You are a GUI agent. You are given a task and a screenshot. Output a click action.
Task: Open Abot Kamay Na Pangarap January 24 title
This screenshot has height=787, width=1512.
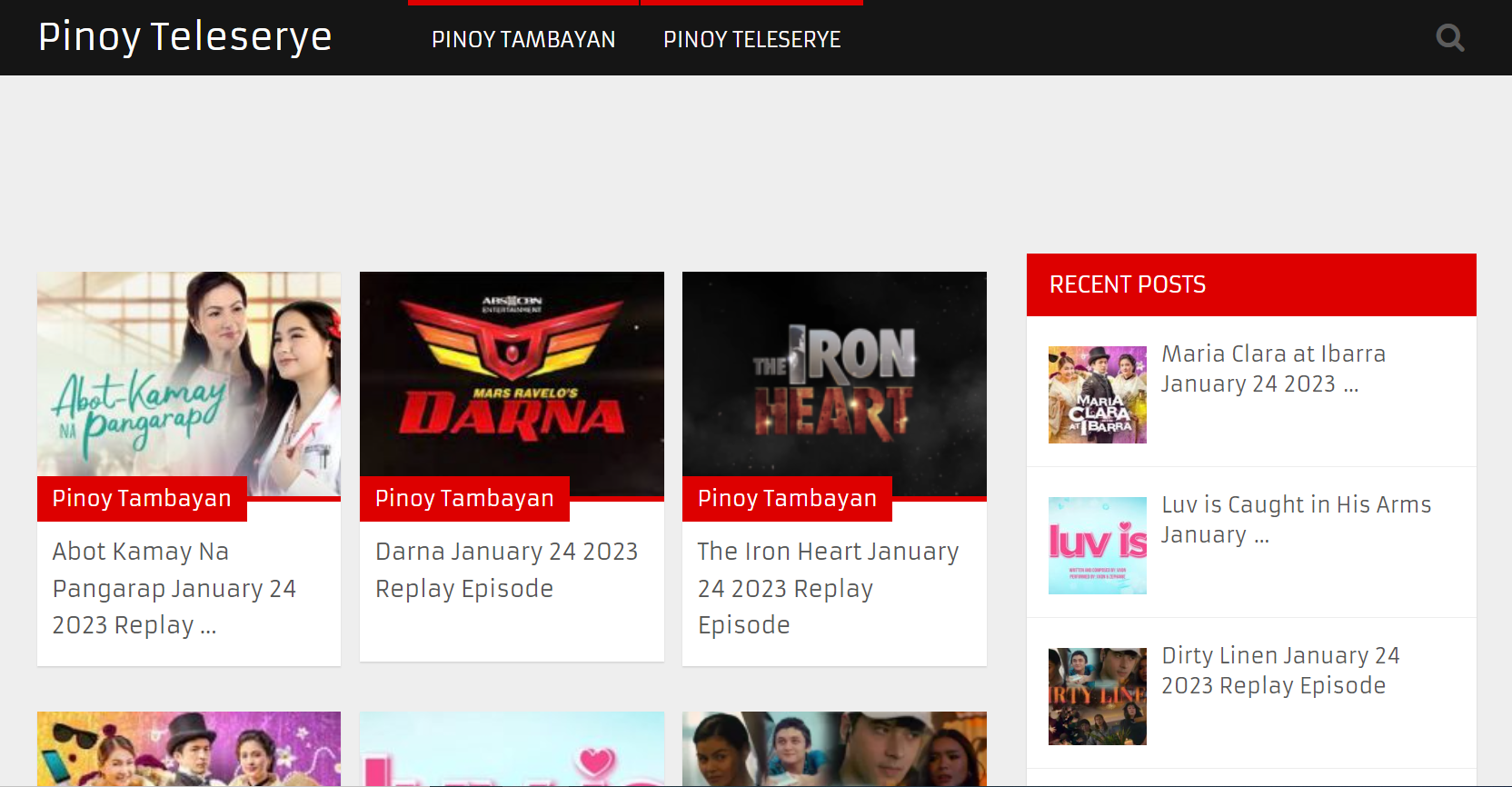(x=174, y=588)
